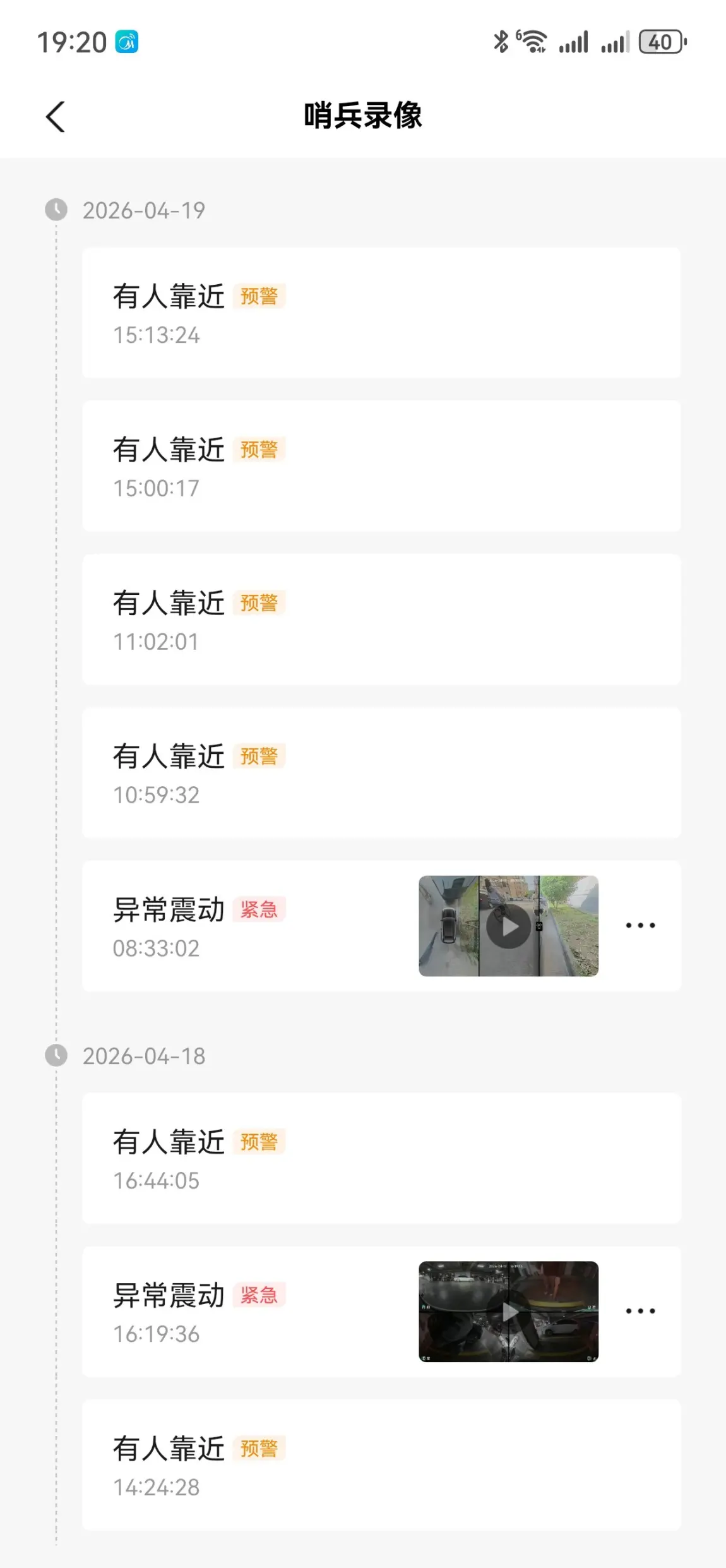Open the 有人靠近 record at 11:02:01
Screen dimensions: 726x1568
pos(381,619)
